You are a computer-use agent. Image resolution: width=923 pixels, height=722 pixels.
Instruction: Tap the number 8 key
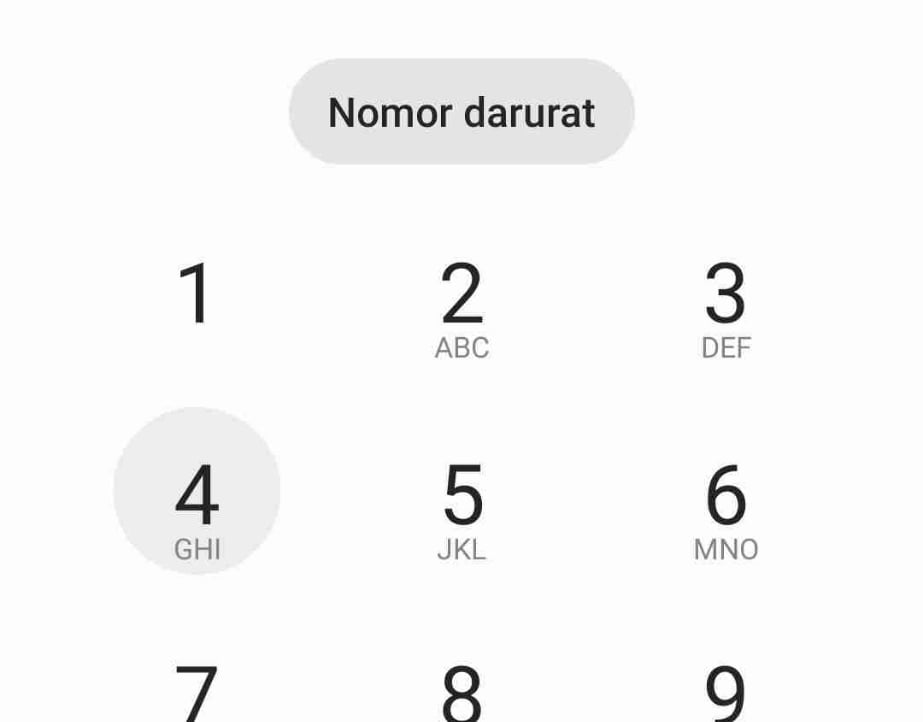click(461, 692)
